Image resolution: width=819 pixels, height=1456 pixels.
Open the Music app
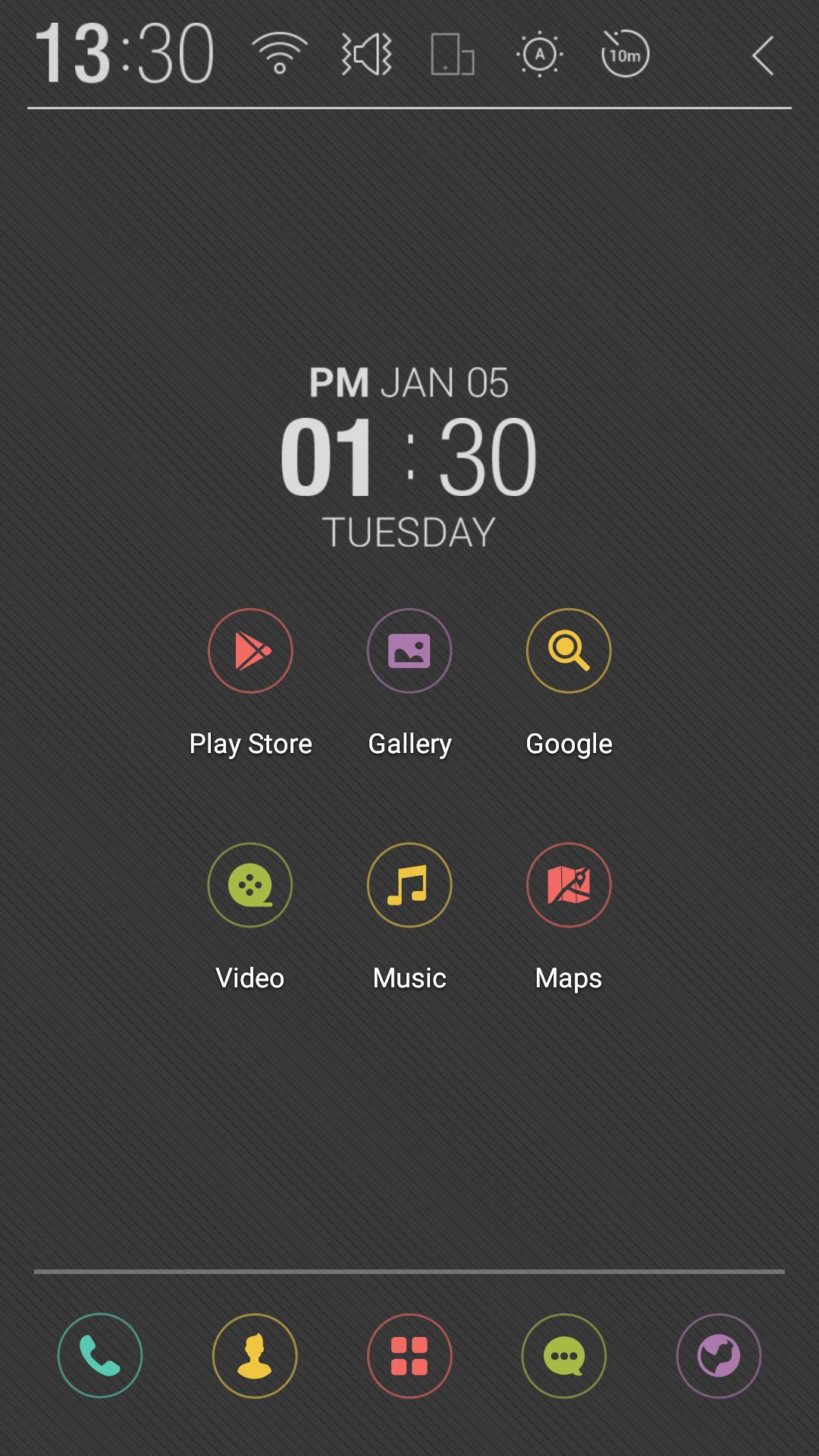[409, 885]
